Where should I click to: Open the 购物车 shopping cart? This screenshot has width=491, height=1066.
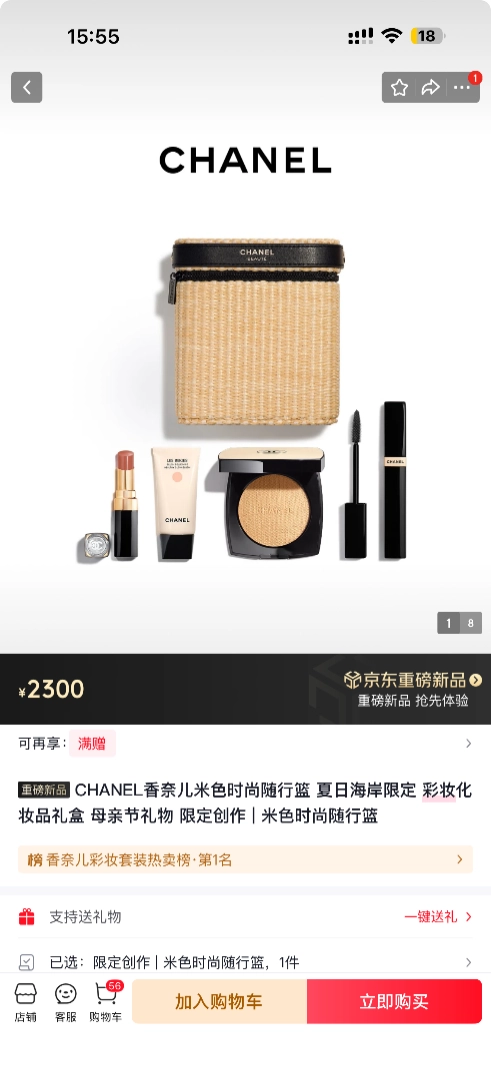coord(106,1003)
